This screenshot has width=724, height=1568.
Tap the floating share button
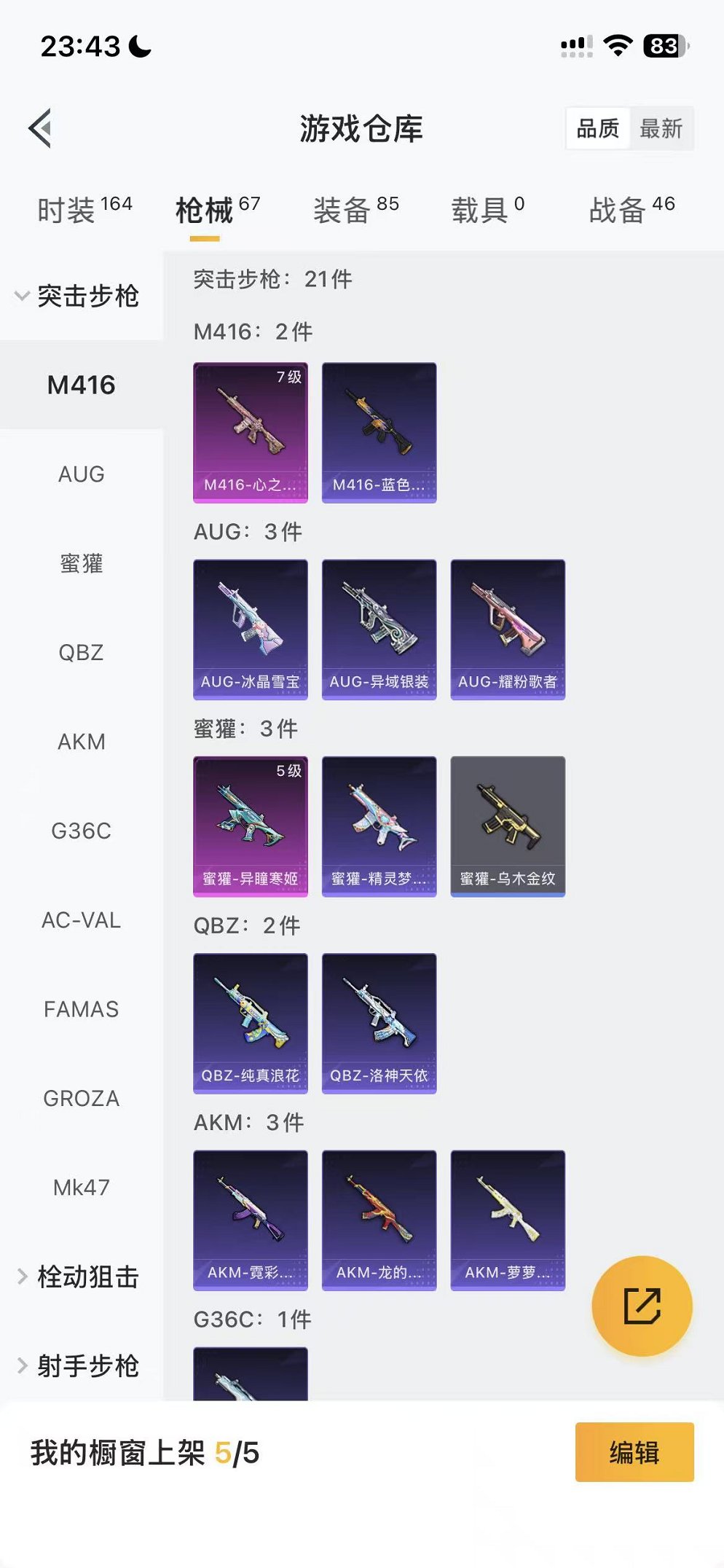pos(642,1305)
